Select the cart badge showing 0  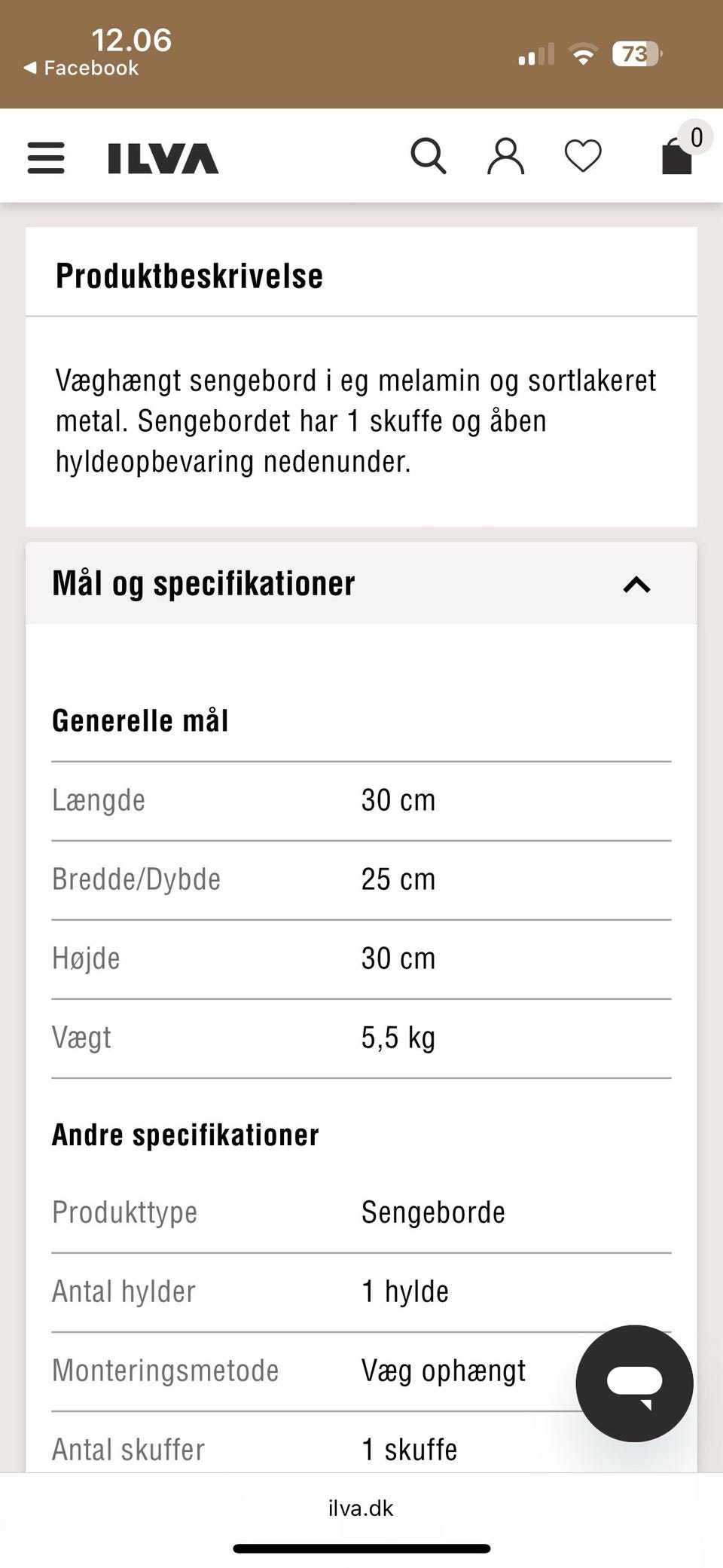[x=696, y=136]
